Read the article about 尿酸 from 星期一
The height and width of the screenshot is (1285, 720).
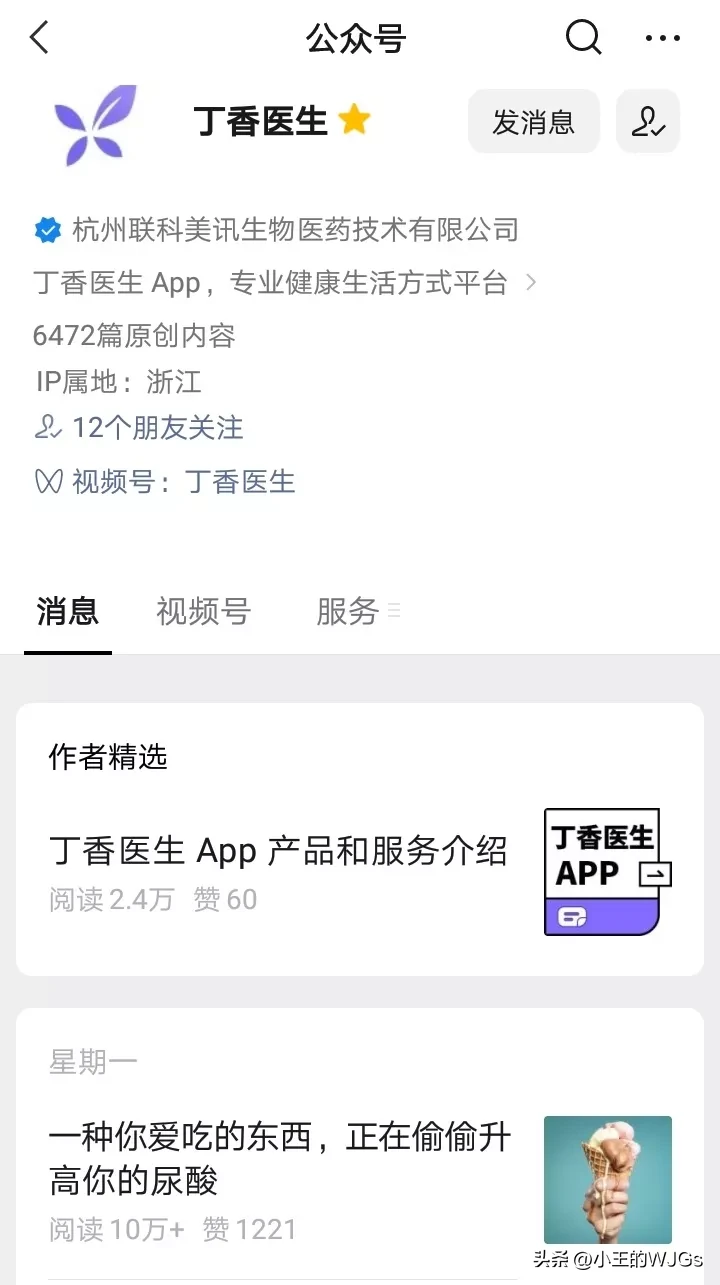pos(360,1180)
